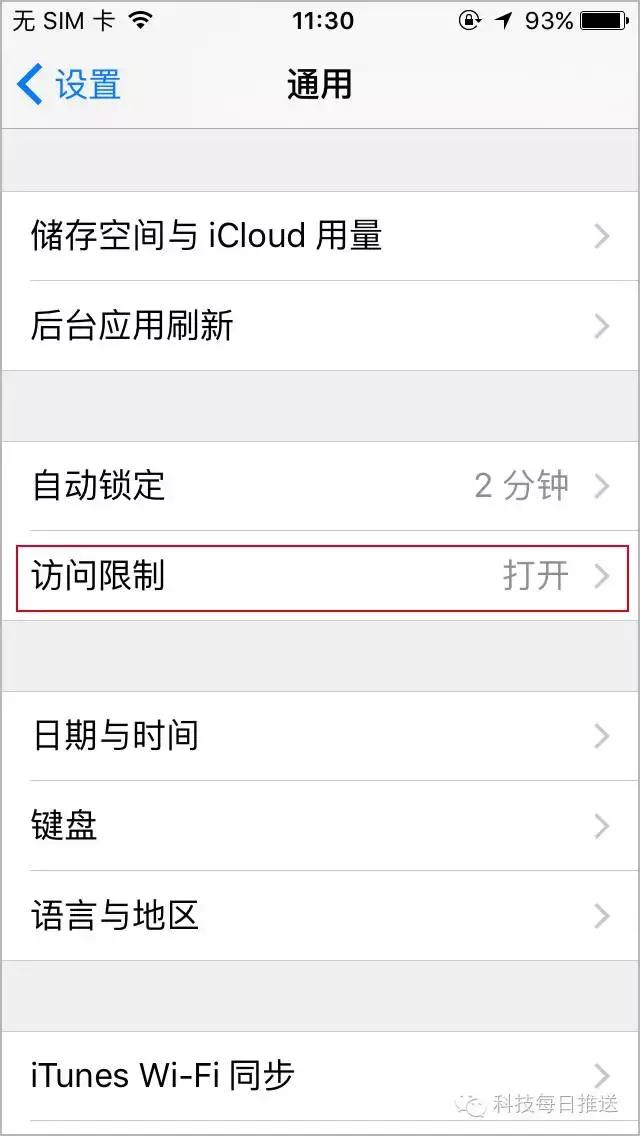Open 语言与地区 settings
The height and width of the screenshot is (1136, 640).
click(320, 916)
